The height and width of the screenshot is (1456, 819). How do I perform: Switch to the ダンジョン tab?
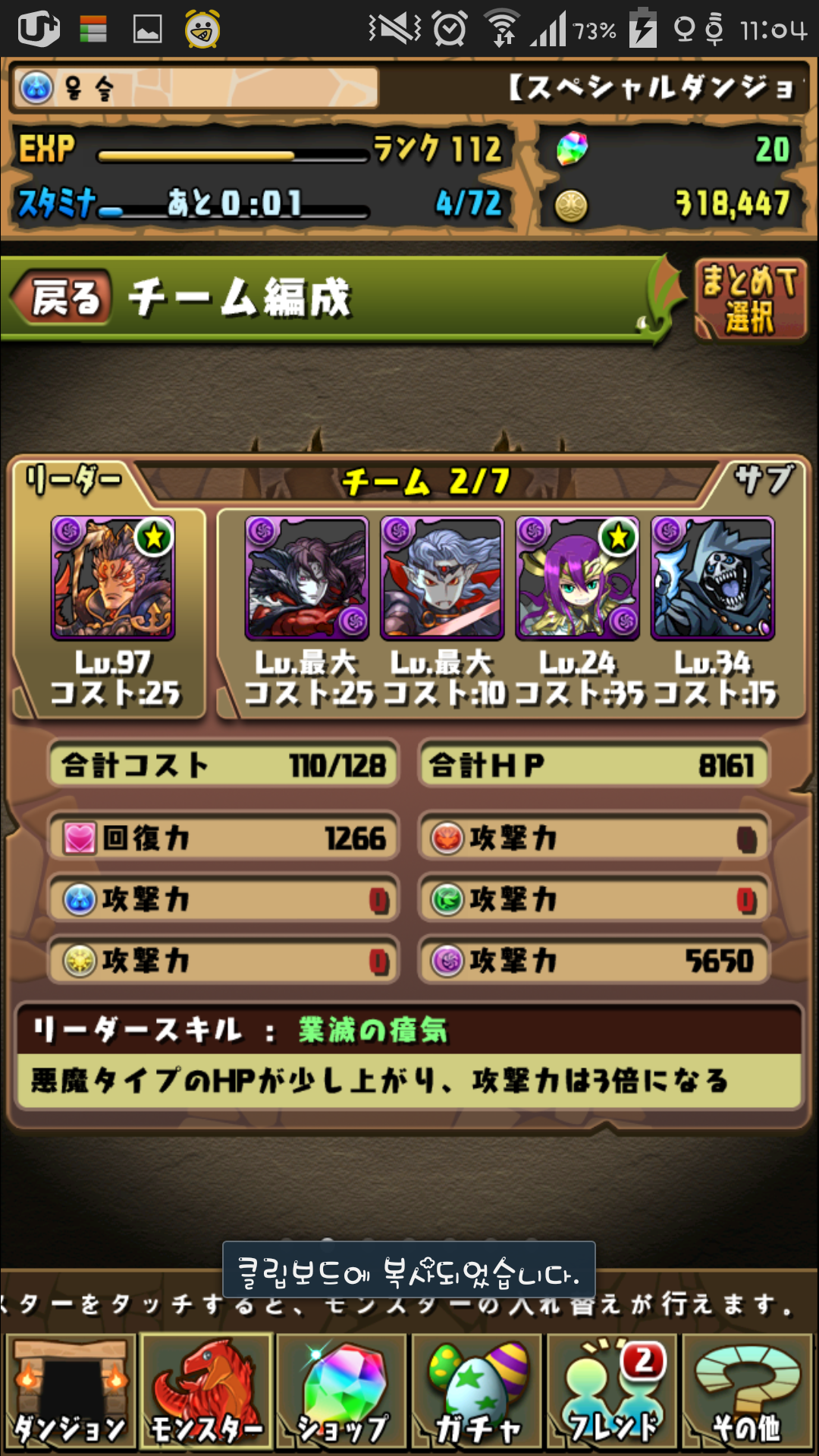(70, 1392)
